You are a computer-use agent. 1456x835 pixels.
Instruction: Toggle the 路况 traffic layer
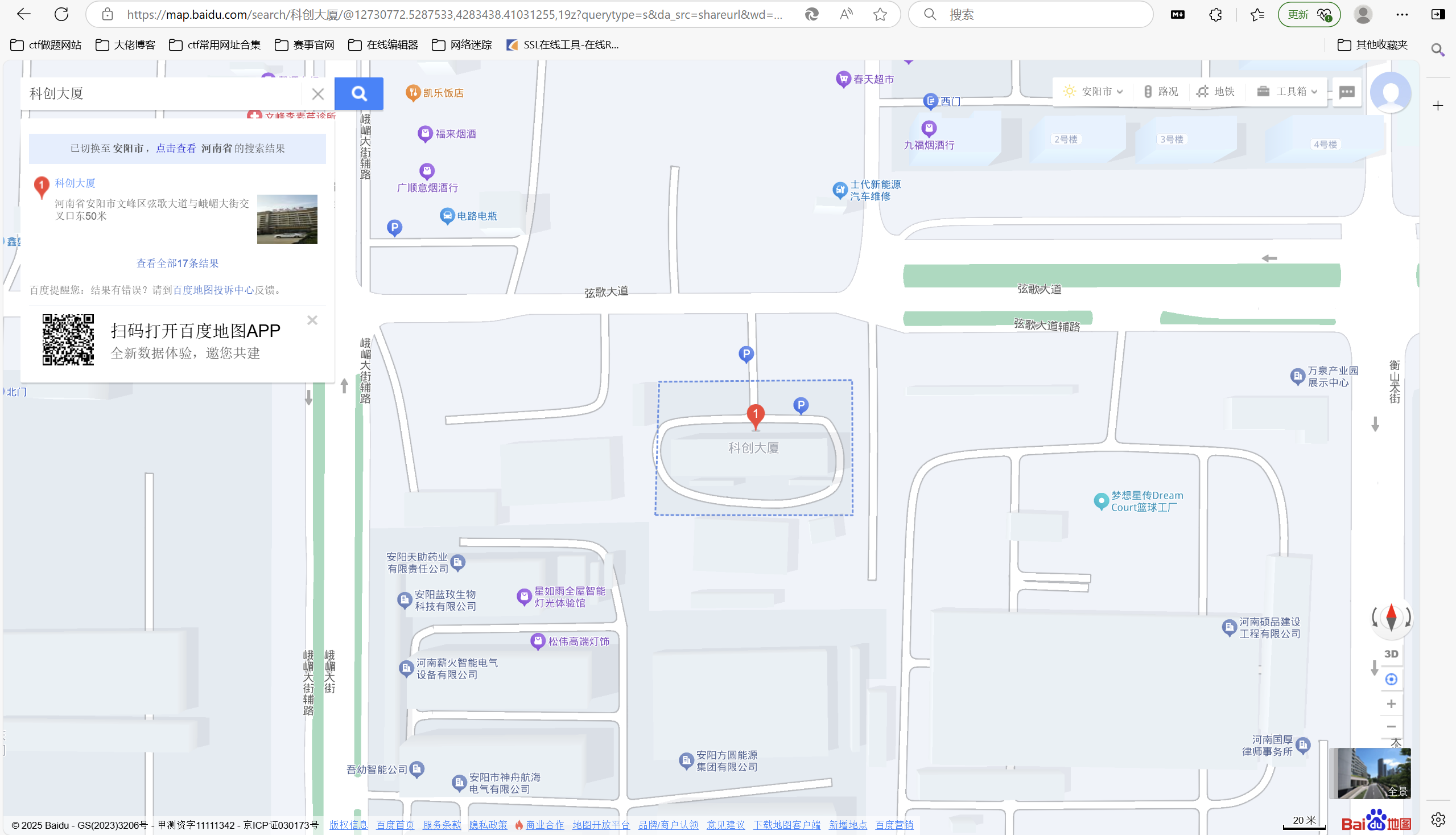click(1161, 92)
